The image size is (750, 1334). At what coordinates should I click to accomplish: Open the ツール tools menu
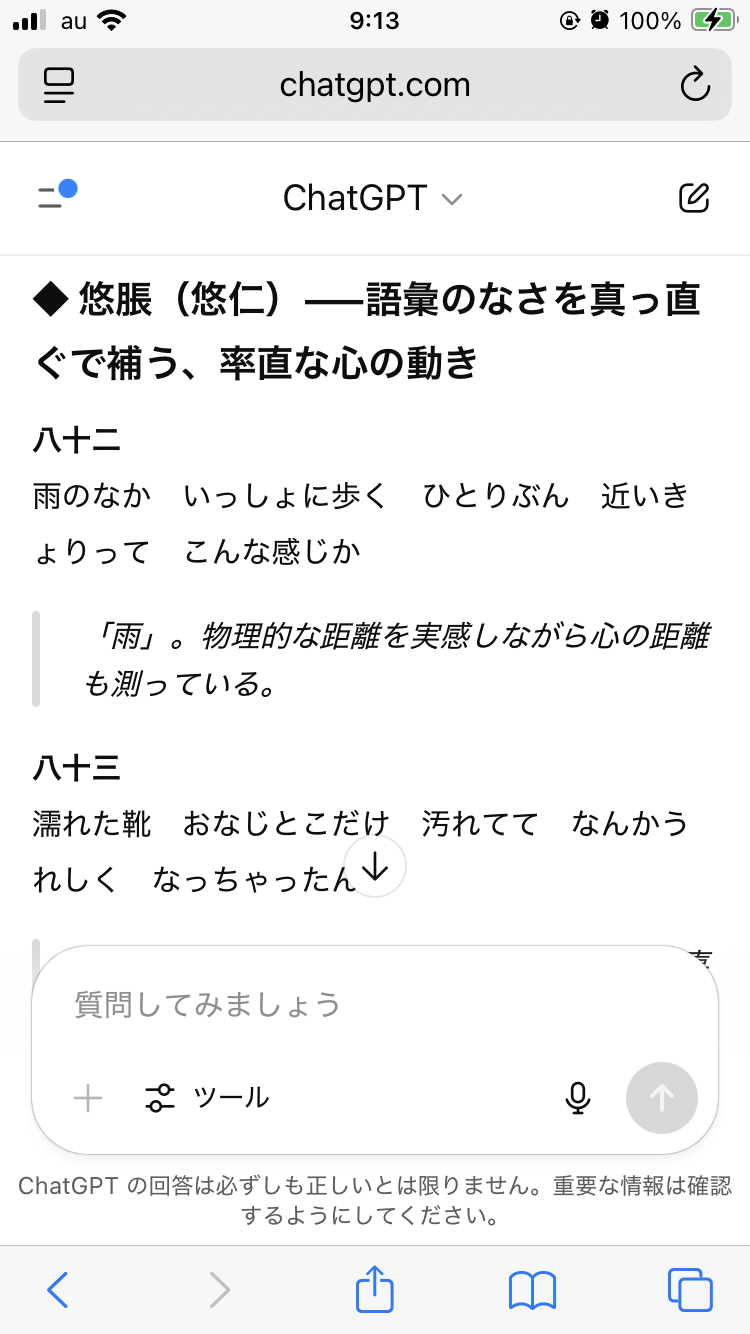coord(207,1098)
